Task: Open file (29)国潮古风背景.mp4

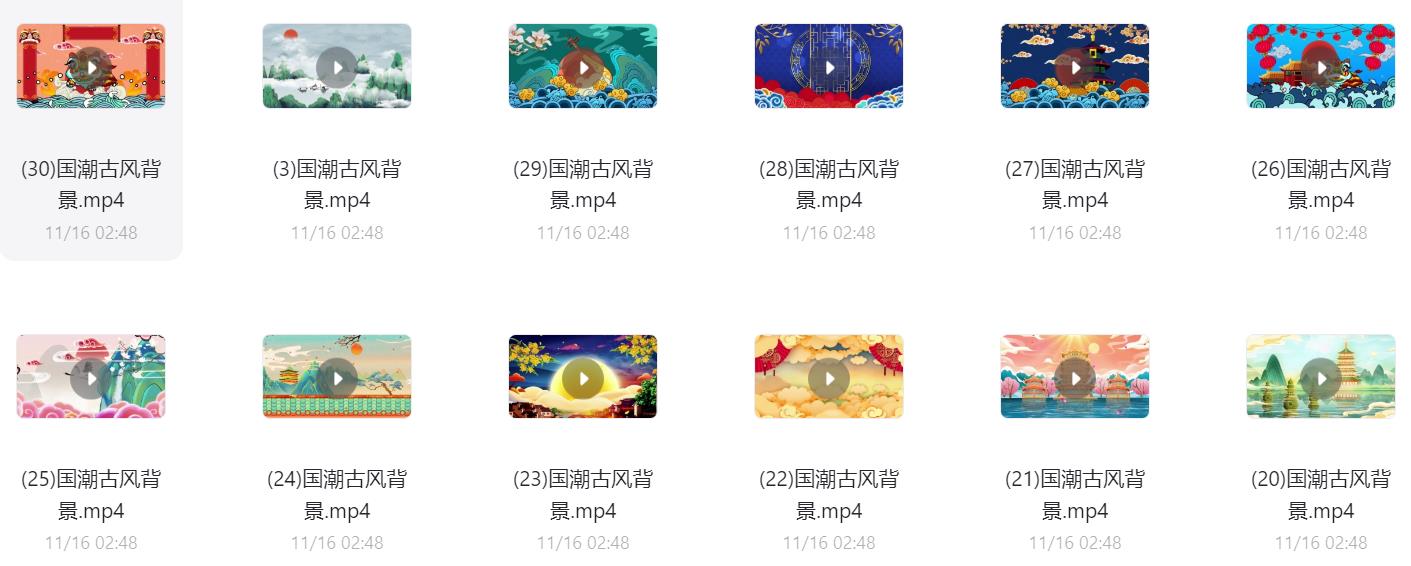Action: pyautogui.click(x=583, y=66)
